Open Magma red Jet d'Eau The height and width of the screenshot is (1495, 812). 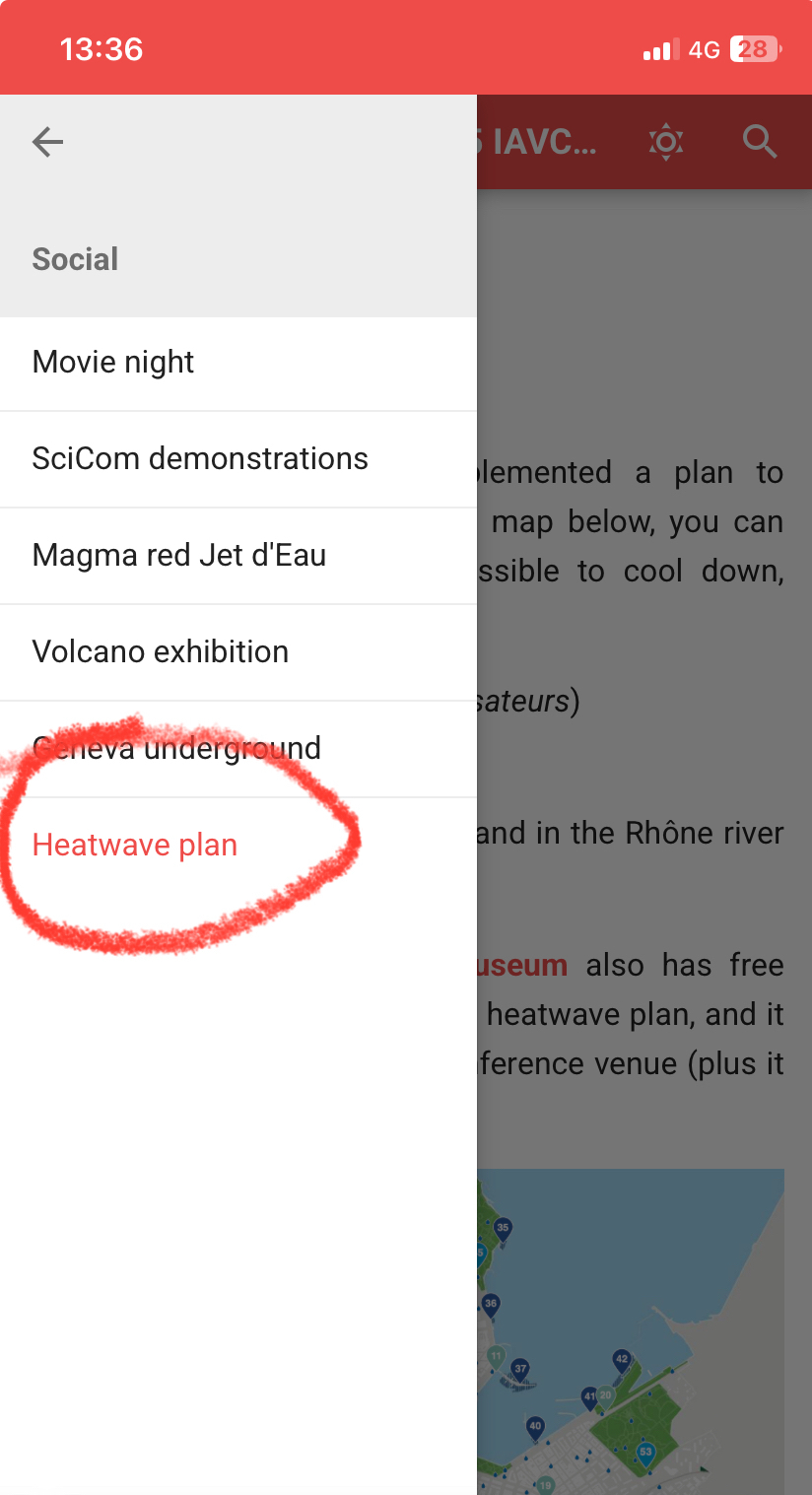(179, 556)
